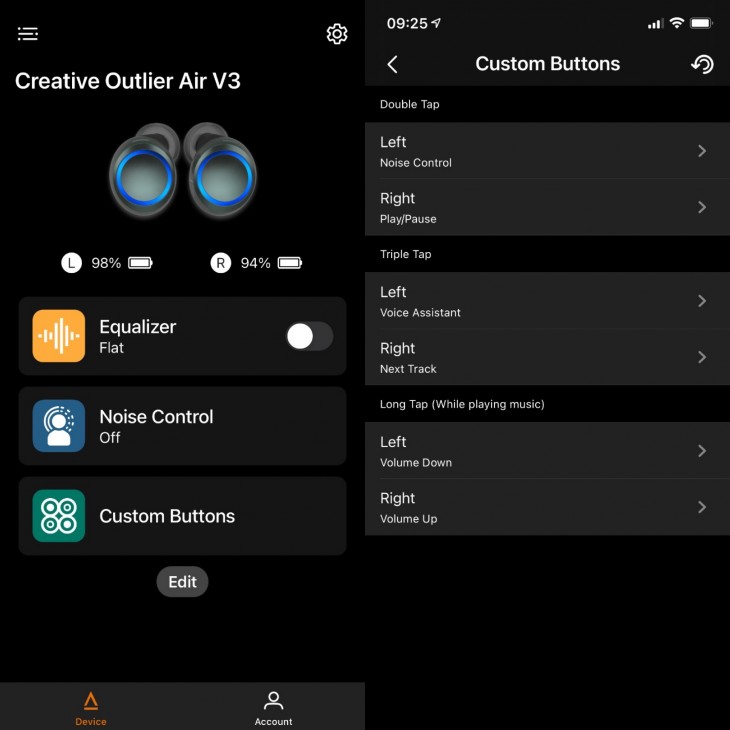730x730 pixels.
Task: Edit Triple Tap Right Next Track
Action: (x=547, y=357)
